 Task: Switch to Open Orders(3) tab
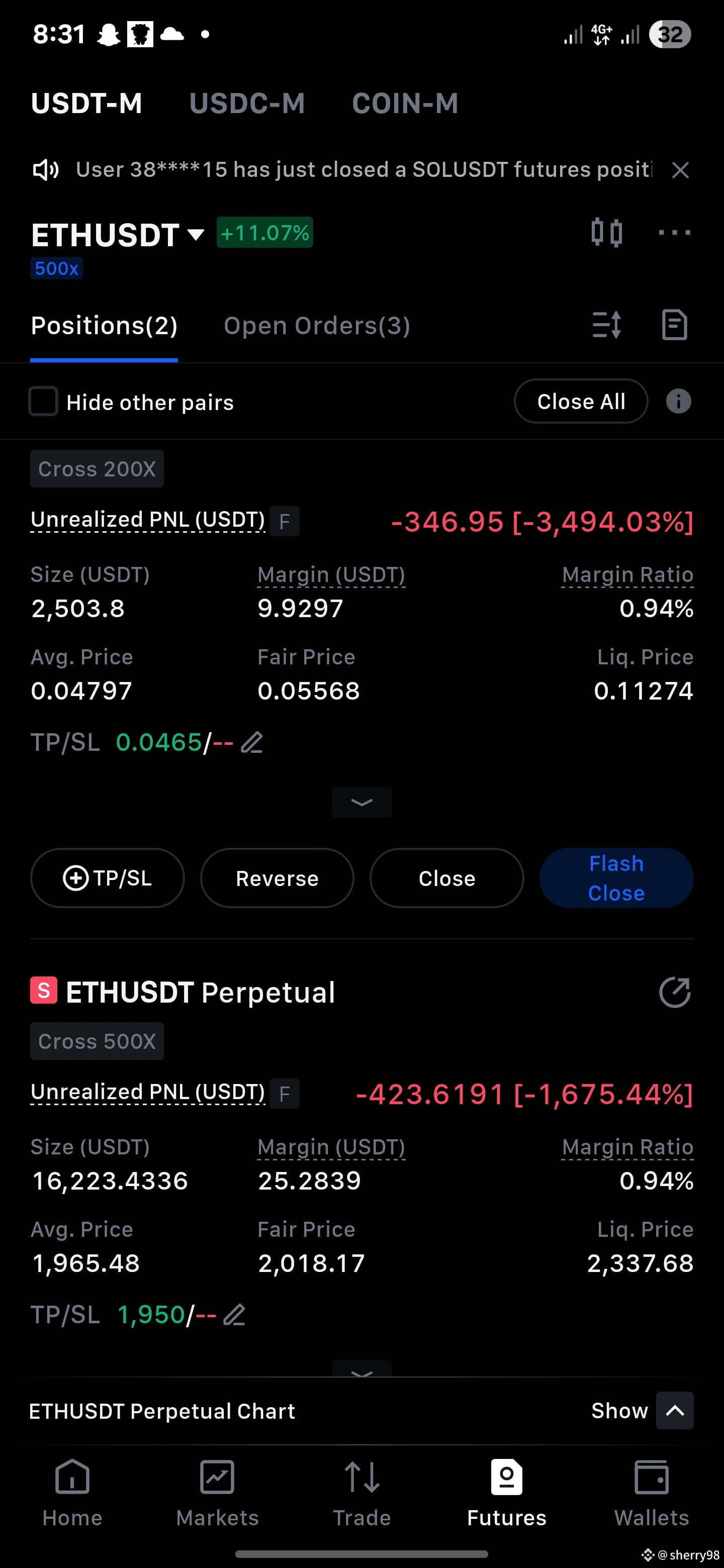[x=317, y=326]
